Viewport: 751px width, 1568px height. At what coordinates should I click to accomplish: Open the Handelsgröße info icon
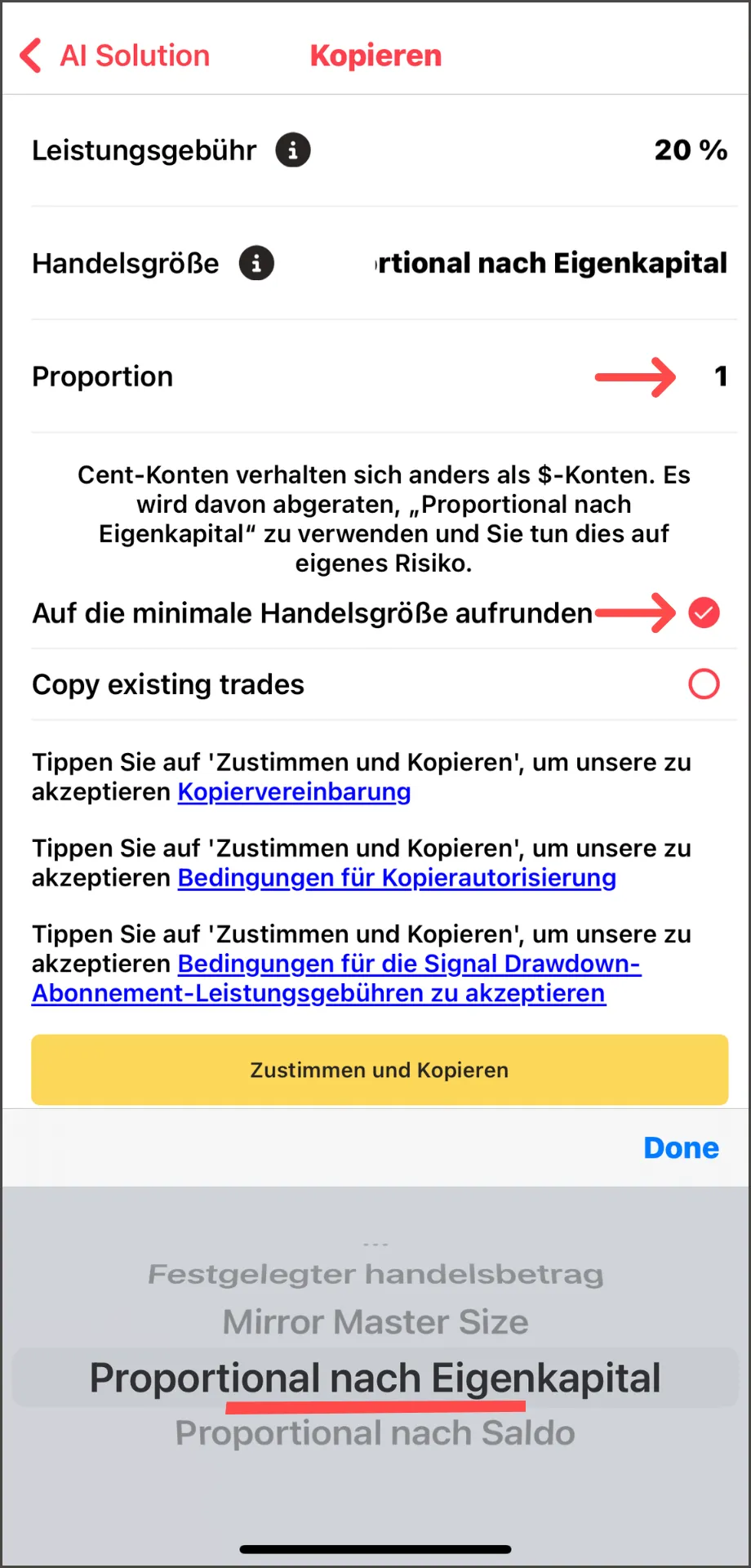256,263
